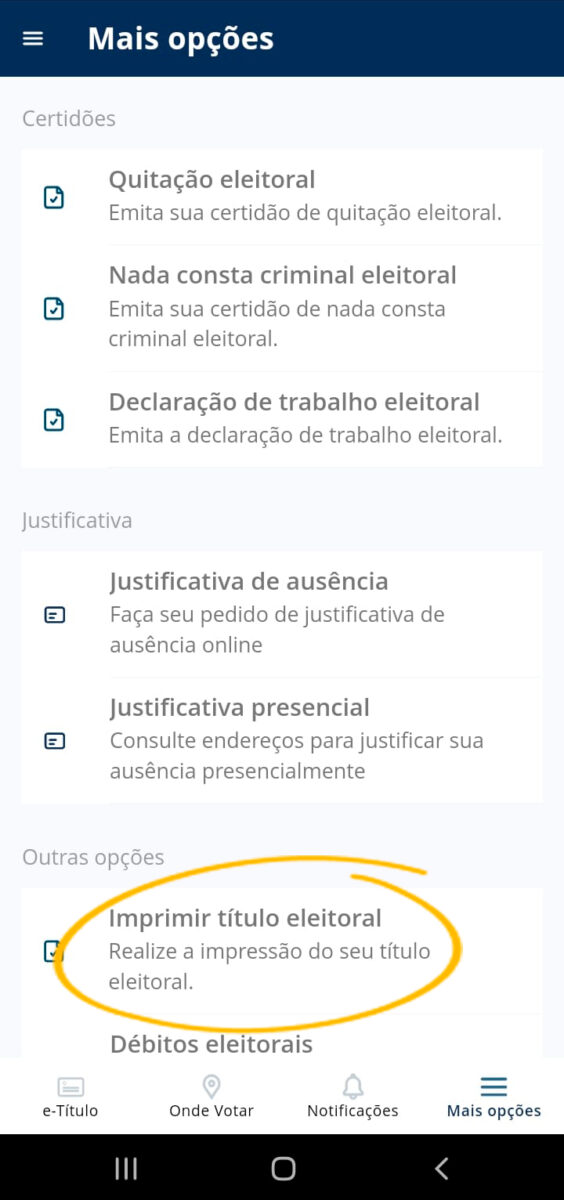Open Imprimir título eleitoral
564x1200 pixels.
[282, 950]
